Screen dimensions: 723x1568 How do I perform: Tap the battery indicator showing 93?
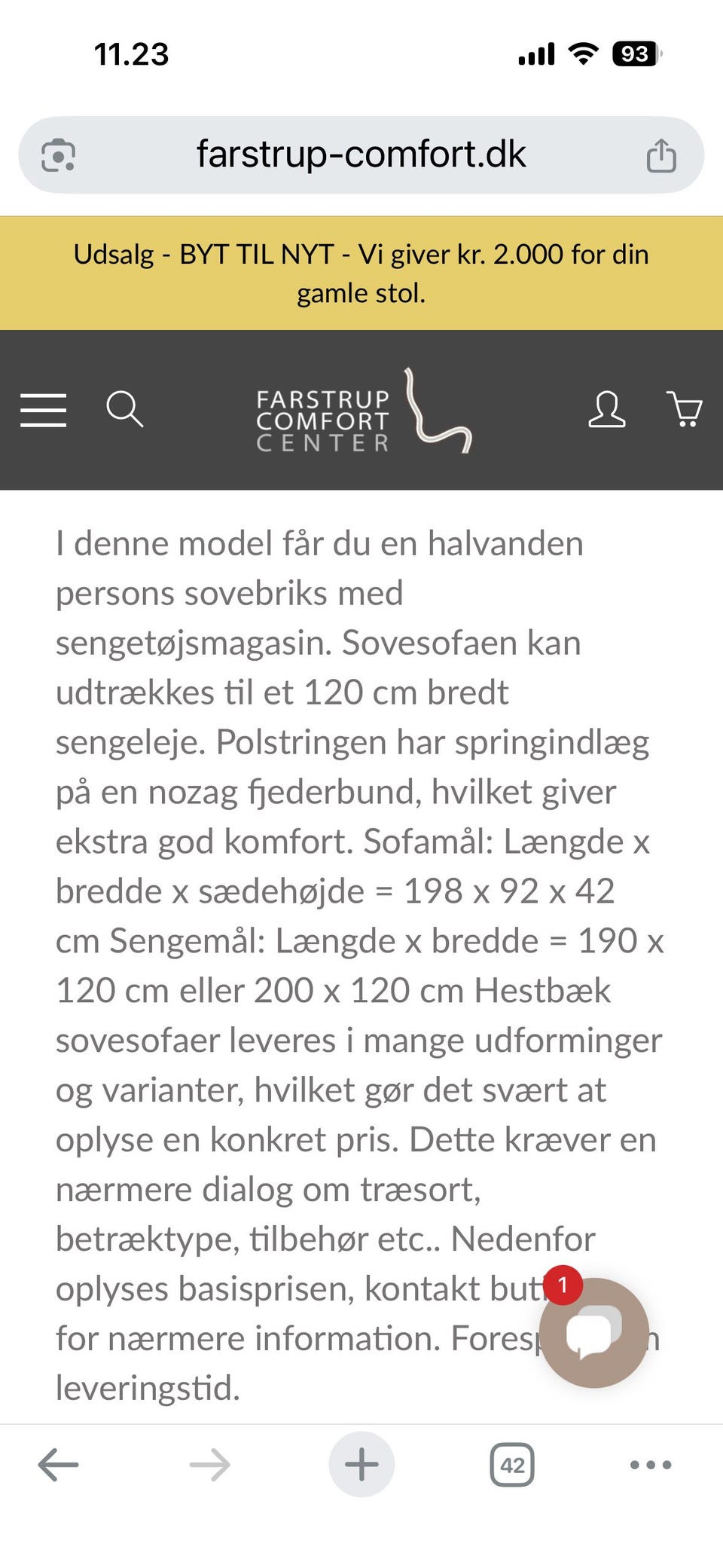[x=635, y=53]
